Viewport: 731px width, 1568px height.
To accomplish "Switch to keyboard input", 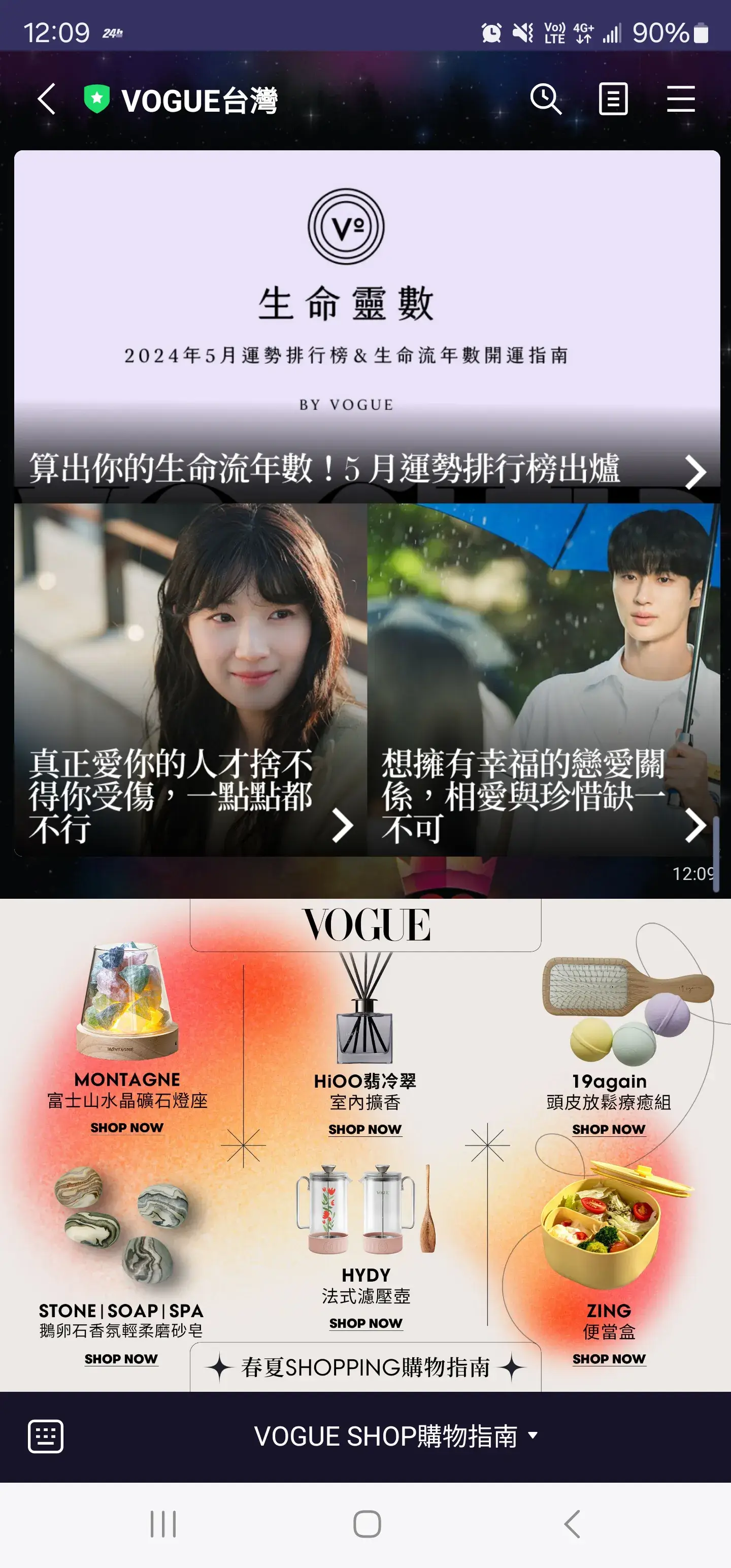I will coord(46,1436).
